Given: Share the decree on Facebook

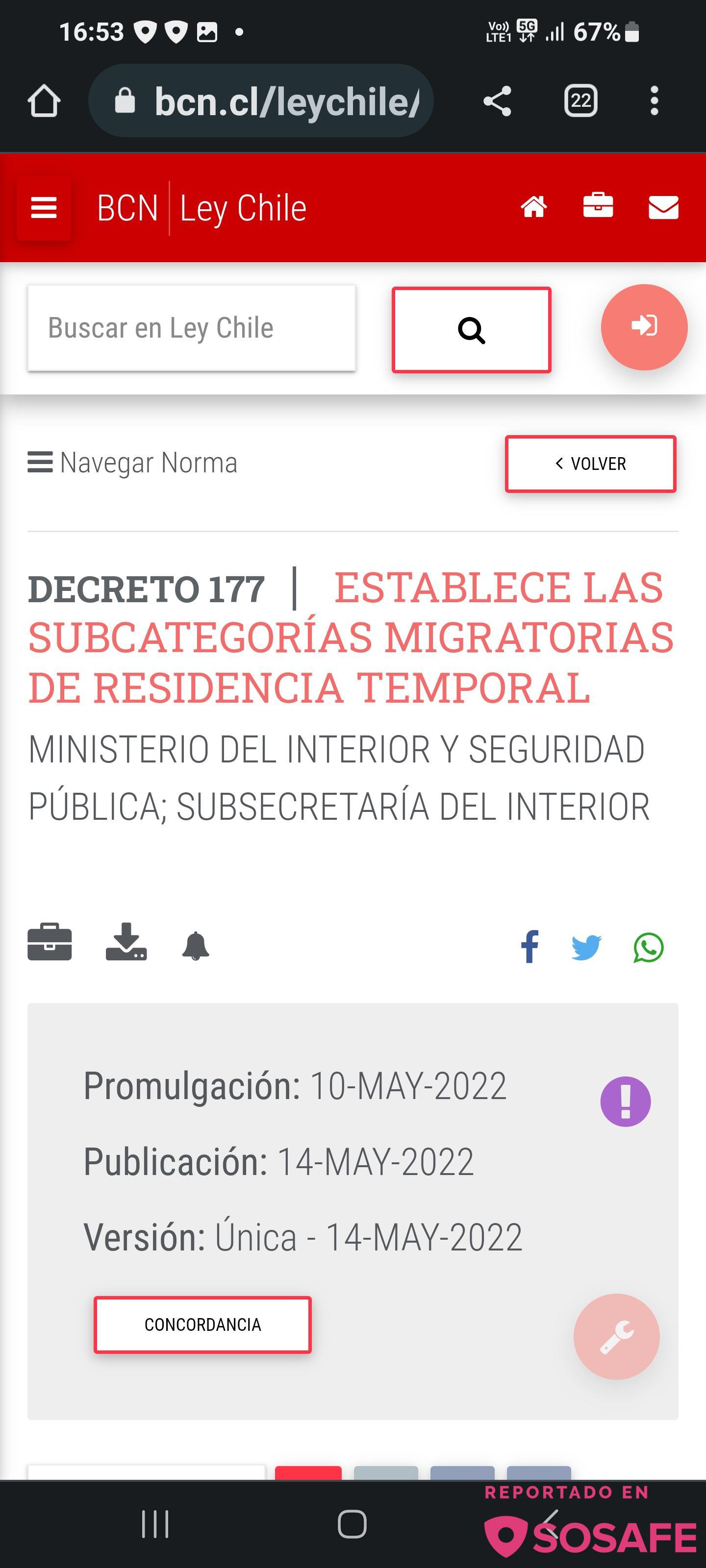Looking at the screenshot, I should 529,947.
